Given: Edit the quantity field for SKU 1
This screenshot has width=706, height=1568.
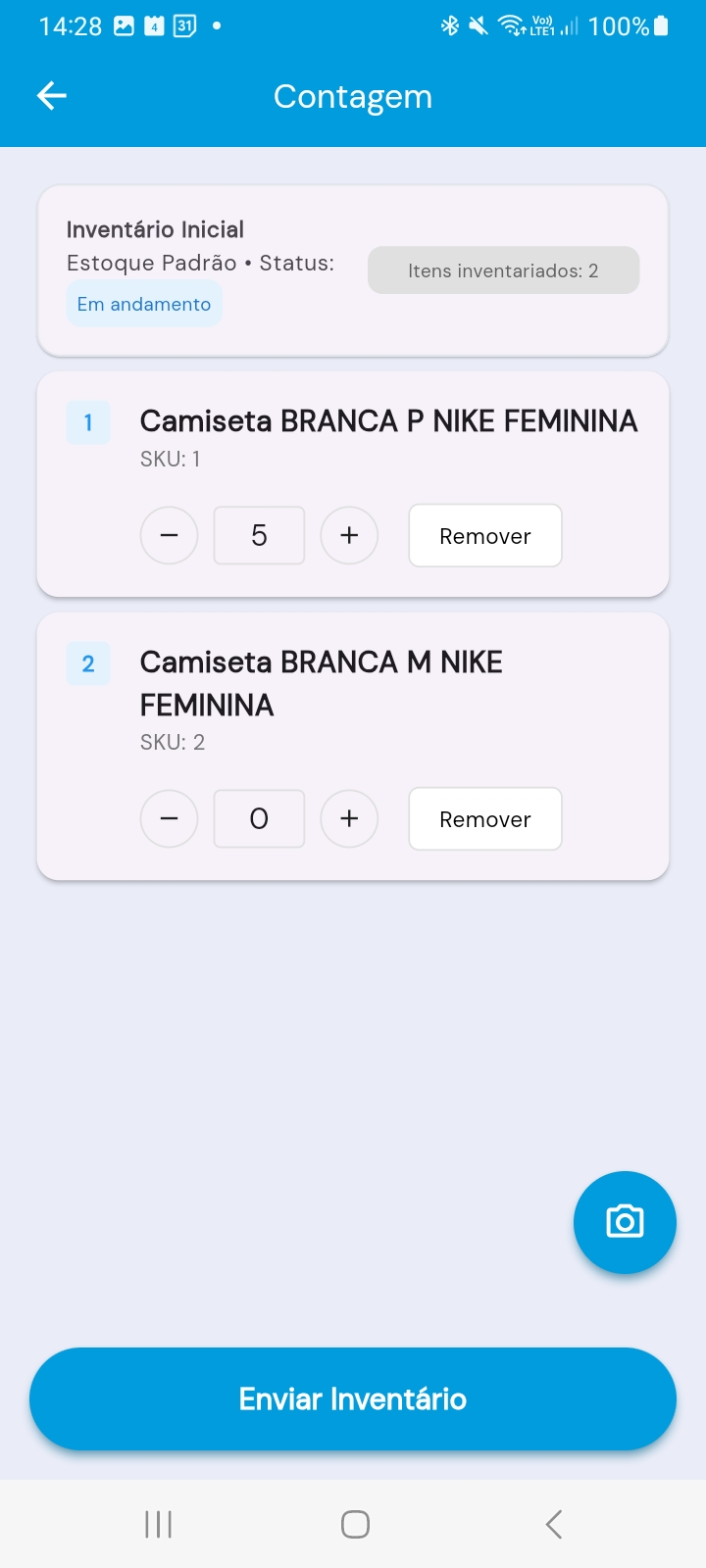Looking at the screenshot, I should point(259,535).
